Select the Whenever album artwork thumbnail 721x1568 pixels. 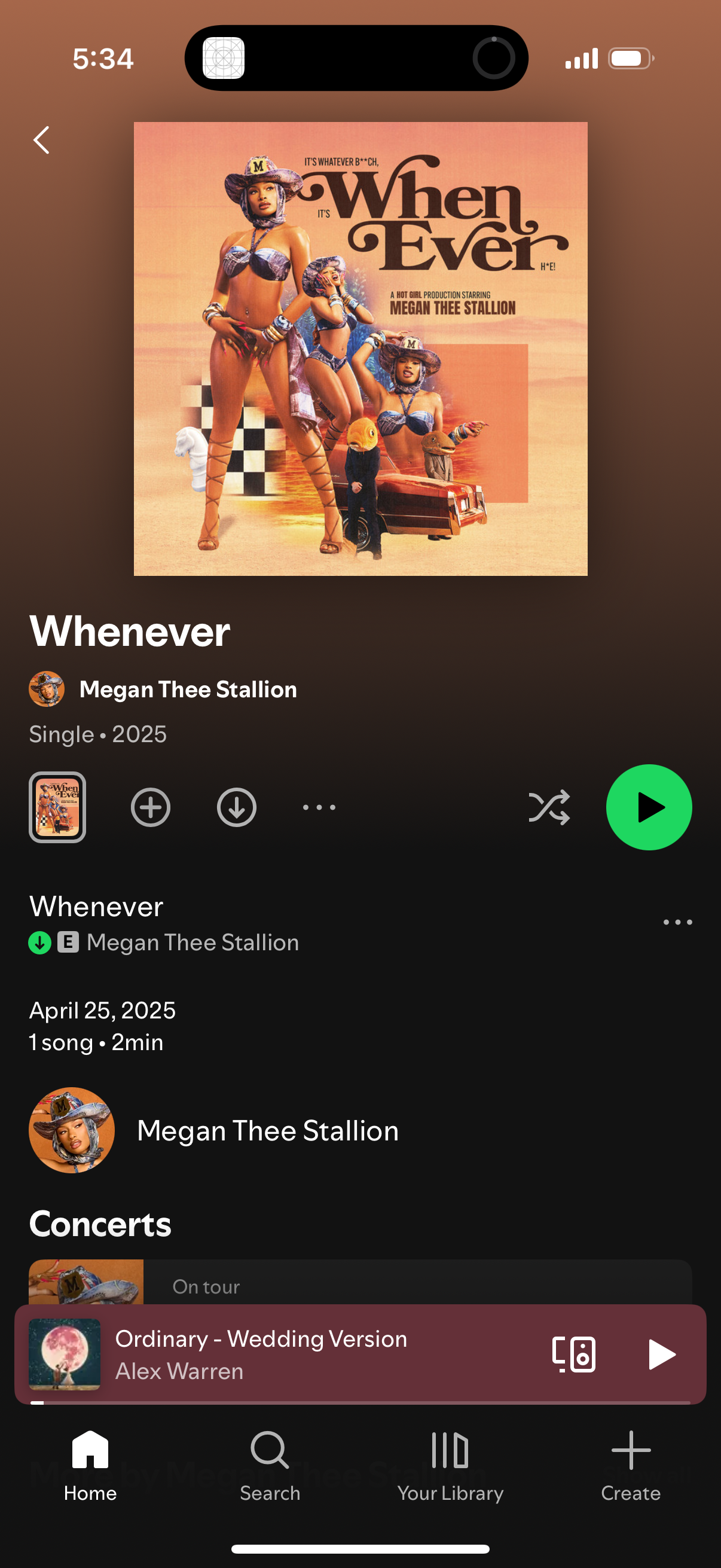[x=57, y=807]
